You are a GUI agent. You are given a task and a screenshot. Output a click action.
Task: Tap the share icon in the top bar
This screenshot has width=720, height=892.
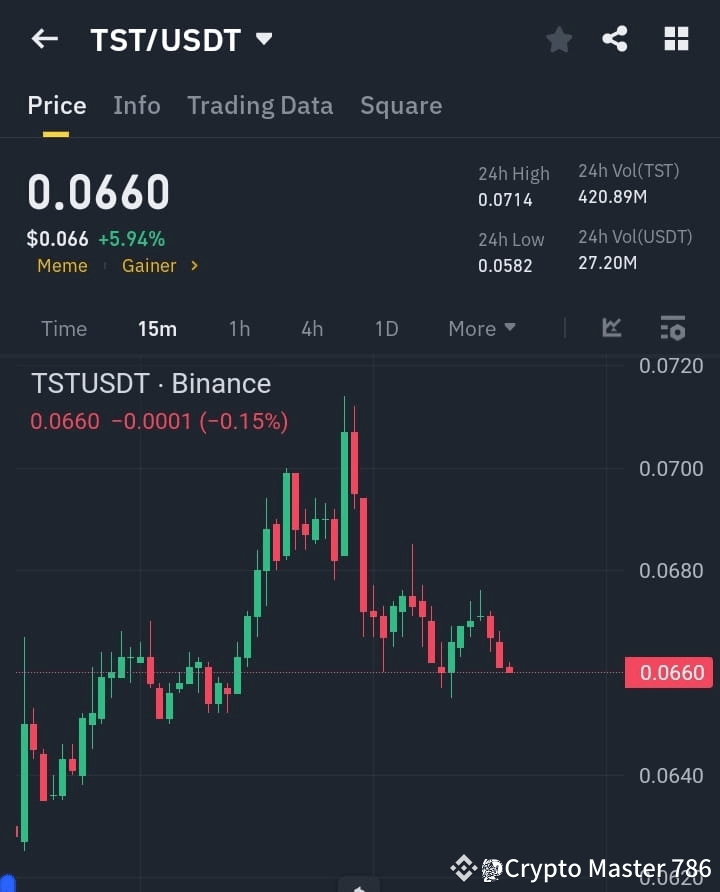615,39
